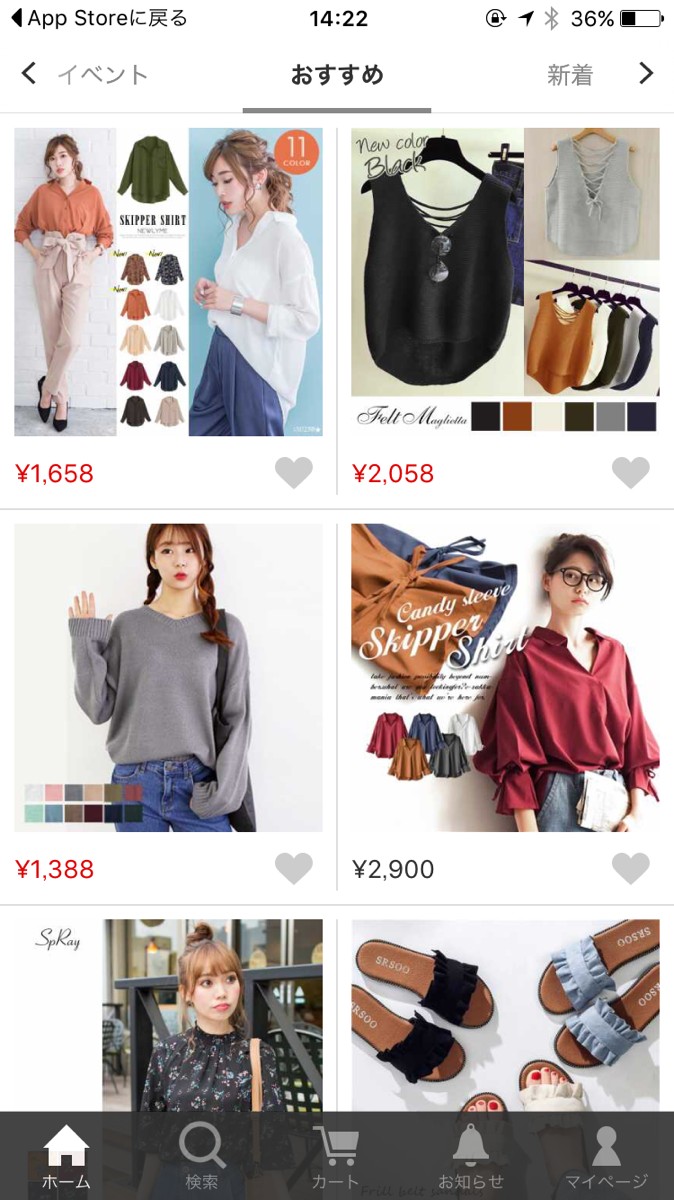This screenshot has height=1200, width=674.
Task: Like the ¥2,058 vest with the heart
Action: (631, 472)
